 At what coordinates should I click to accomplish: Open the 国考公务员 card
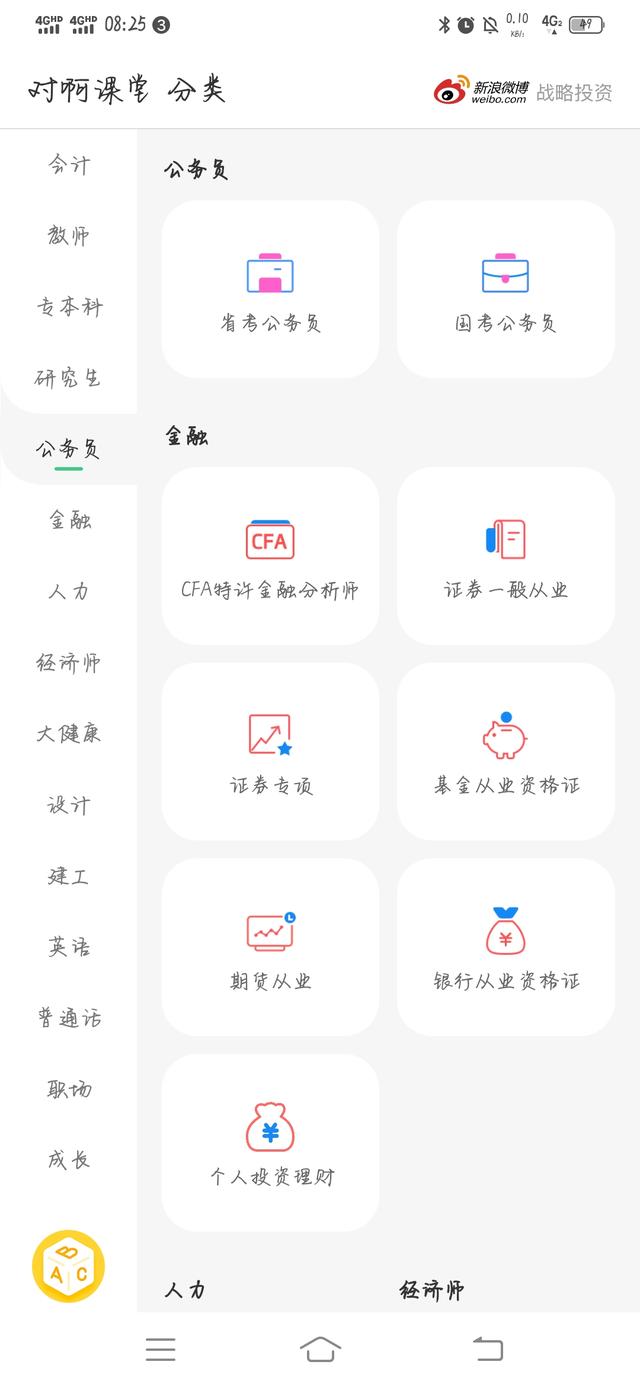[506, 289]
